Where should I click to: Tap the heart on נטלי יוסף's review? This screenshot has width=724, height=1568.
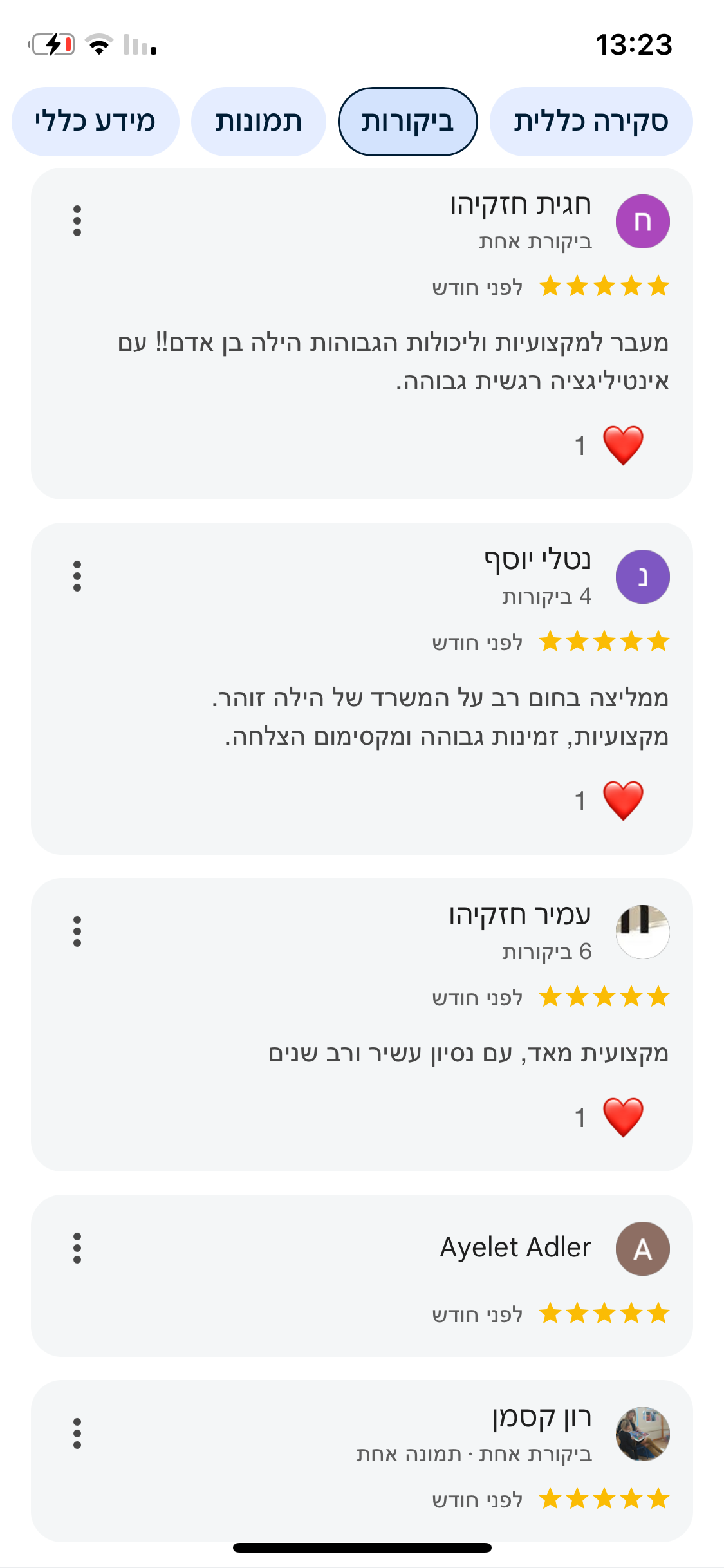(622, 801)
